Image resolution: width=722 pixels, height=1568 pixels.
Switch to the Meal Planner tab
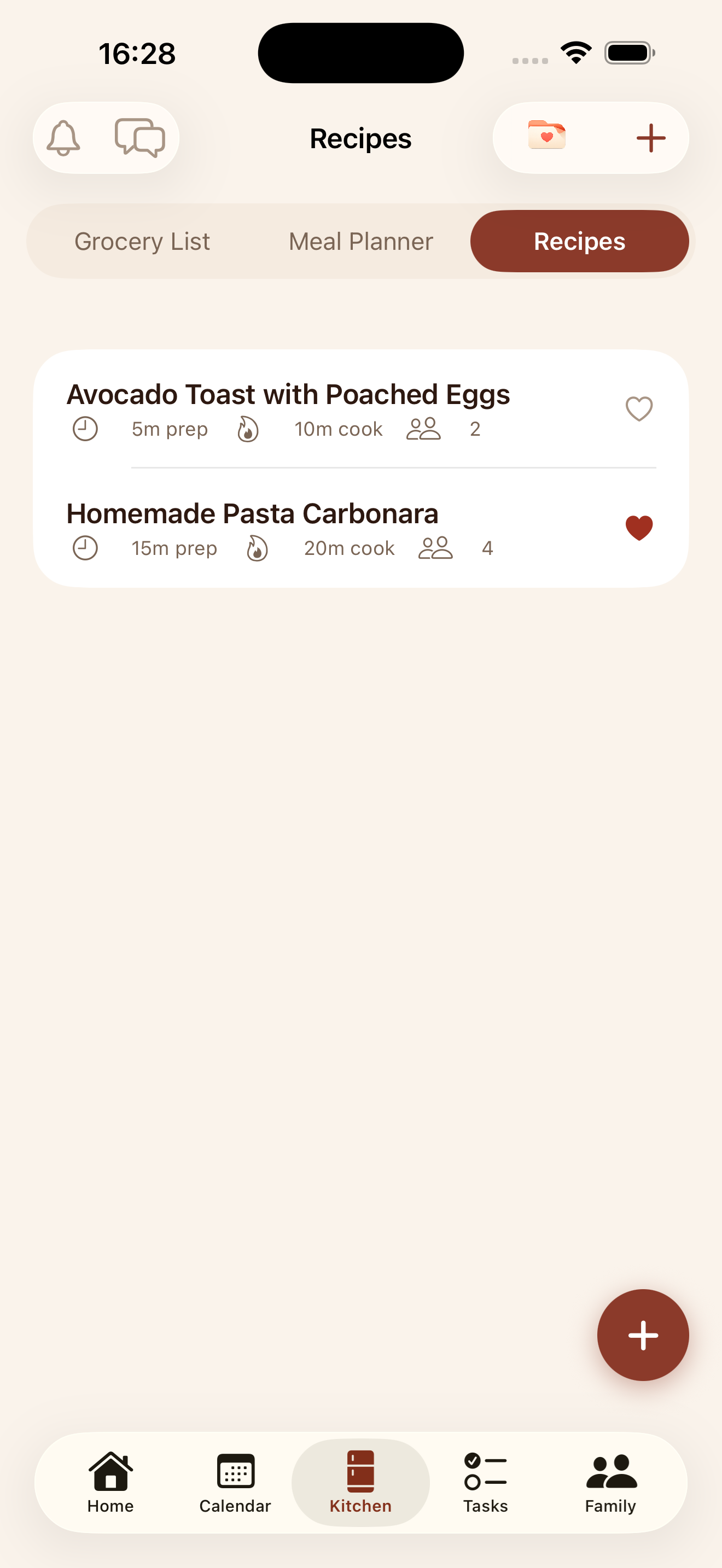tap(360, 241)
